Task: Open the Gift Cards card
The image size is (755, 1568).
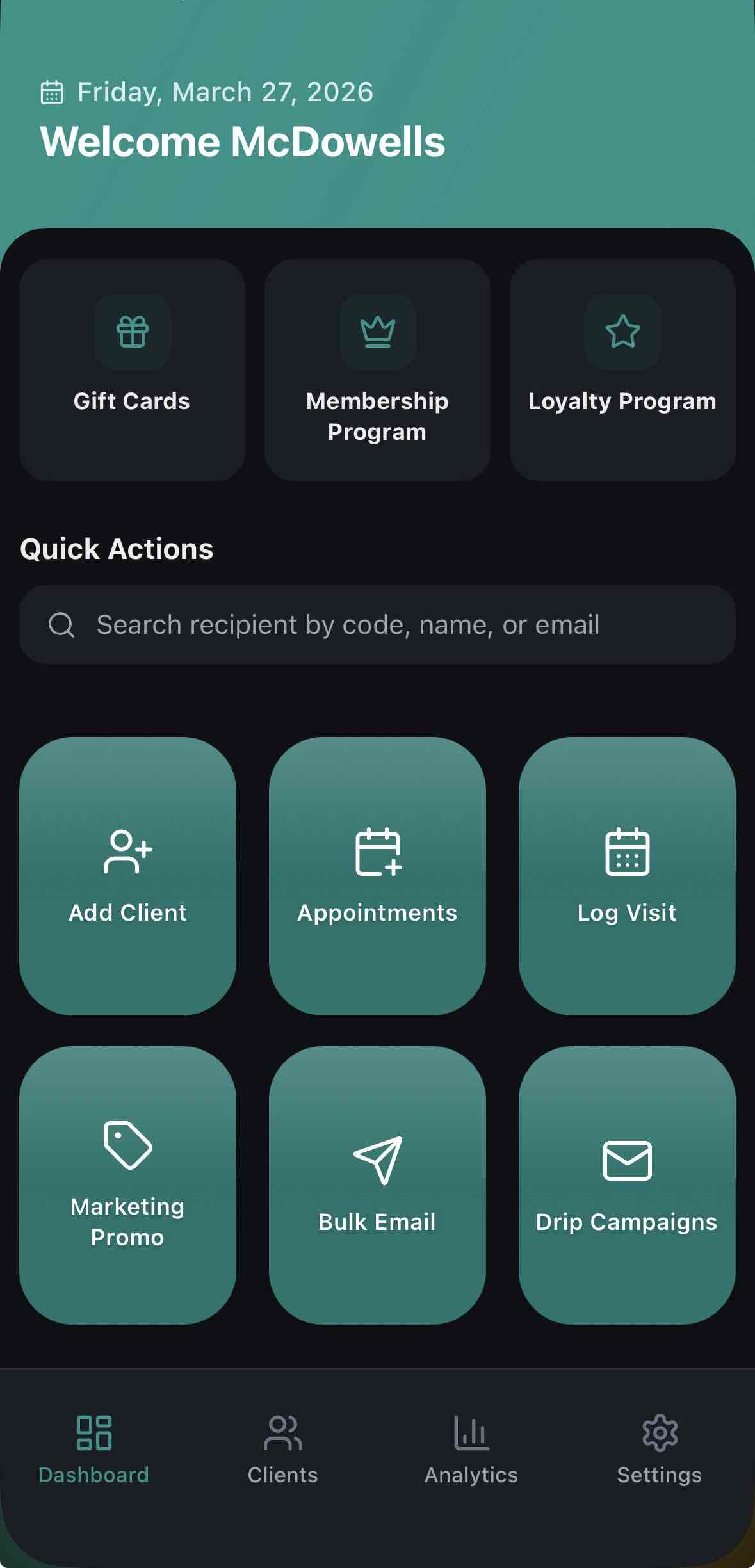Action: [132, 369]
